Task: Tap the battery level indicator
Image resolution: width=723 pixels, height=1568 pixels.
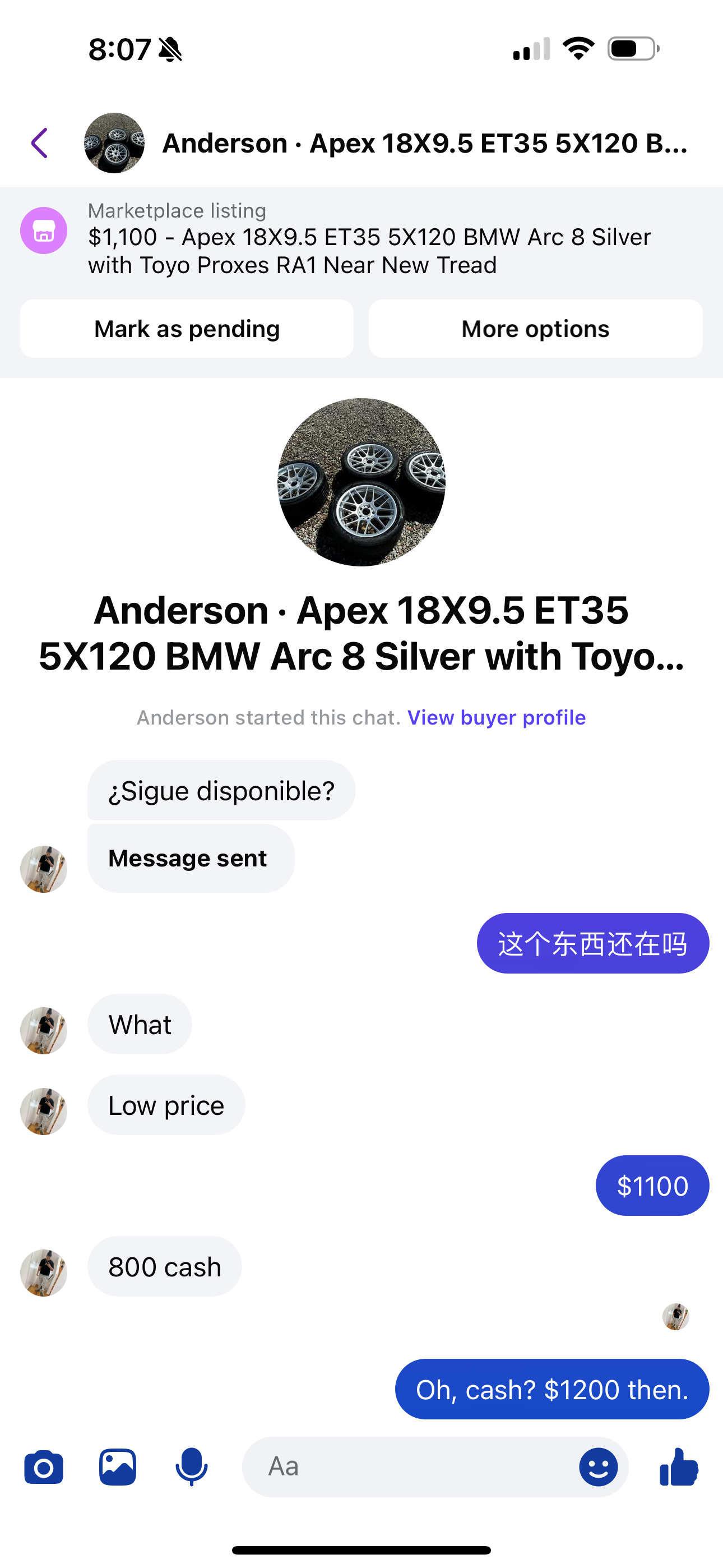Action: click(629, 50)
